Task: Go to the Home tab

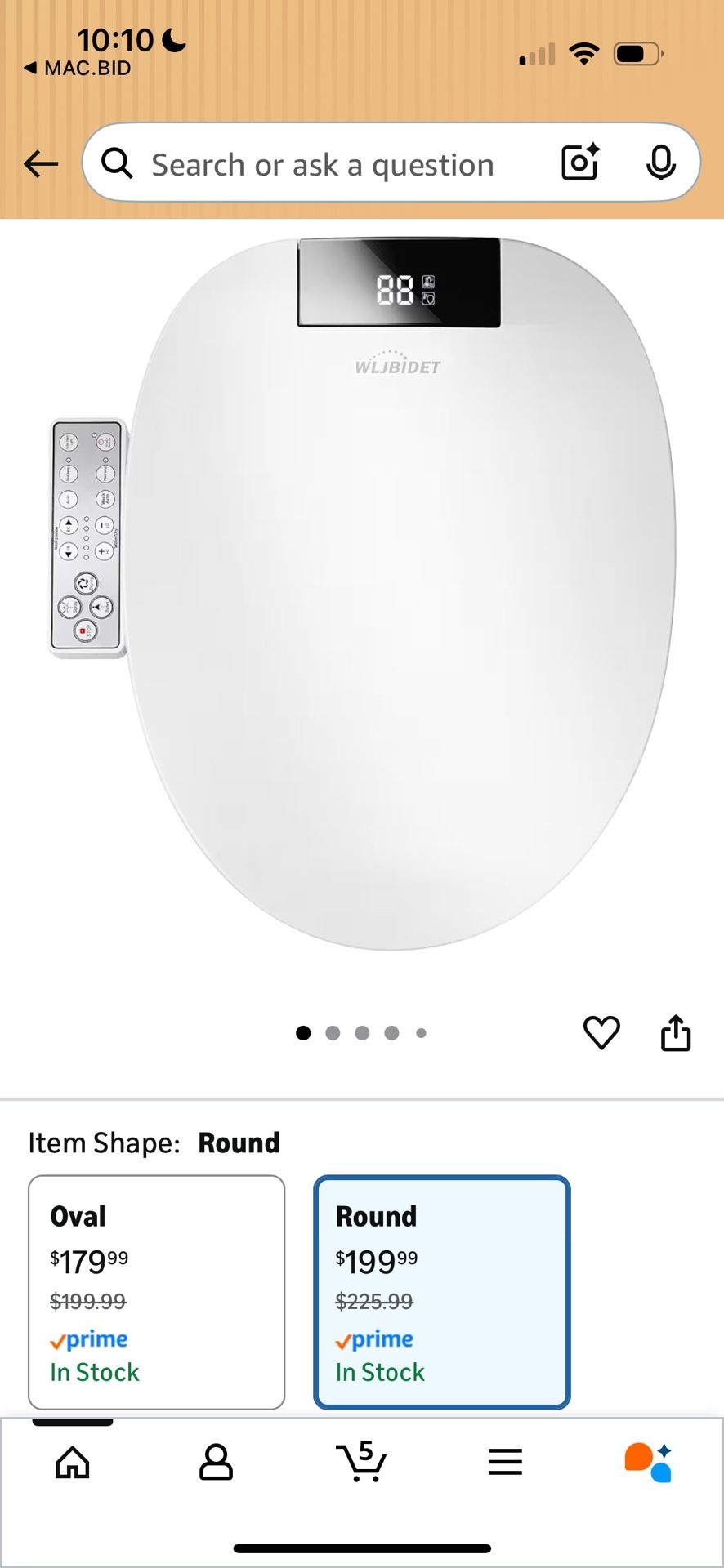Action: pyautogui.click(x=73, y=1462)
